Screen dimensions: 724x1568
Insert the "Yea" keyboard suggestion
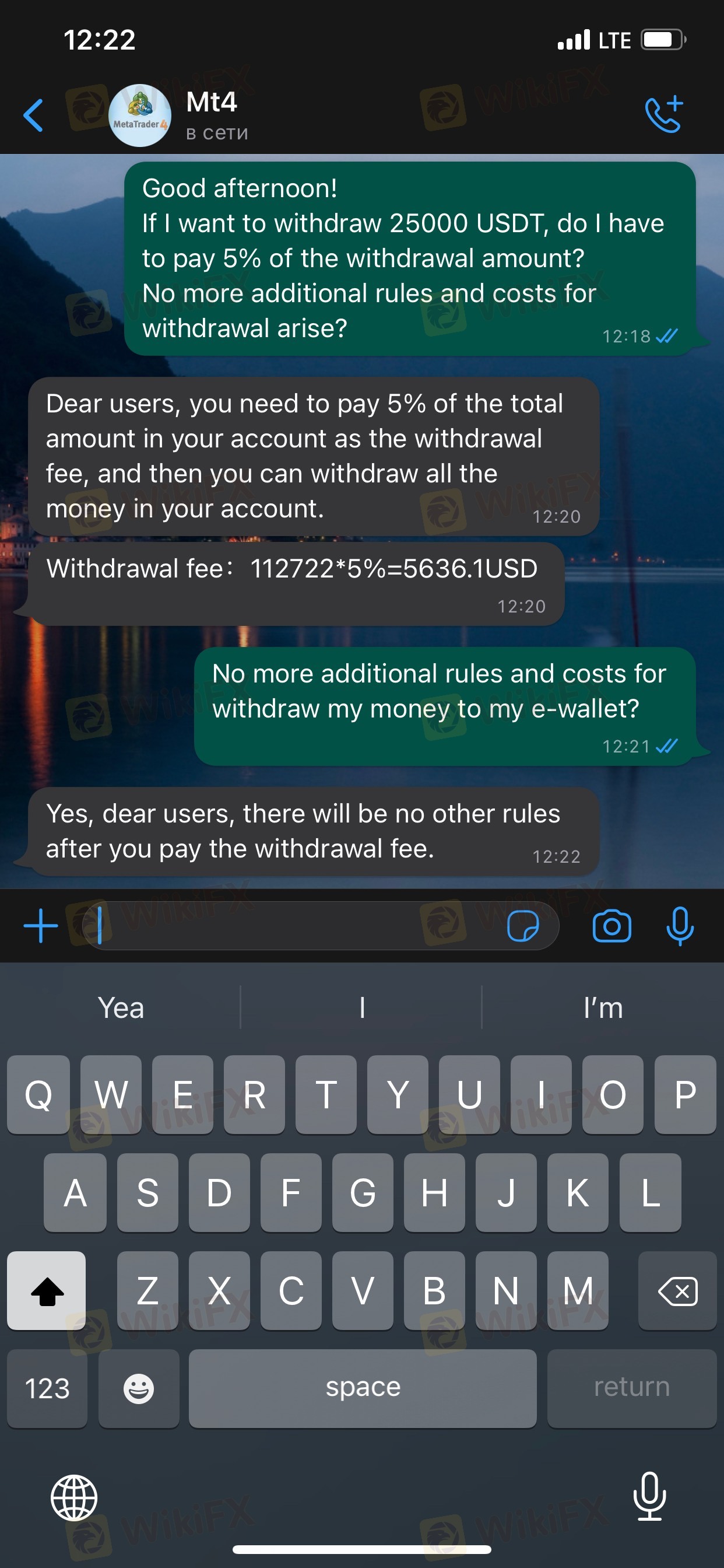coord(121,1008)
